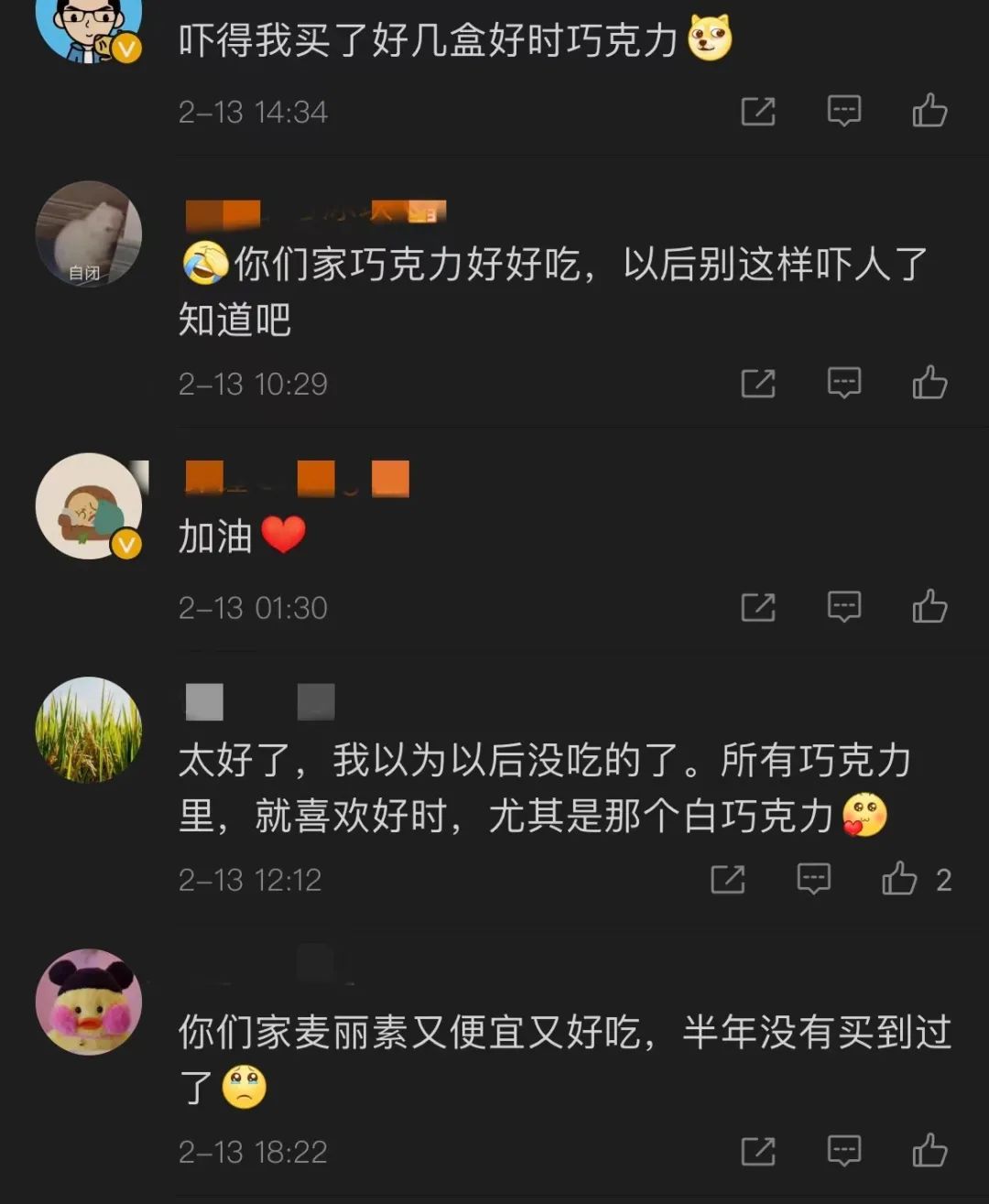
Task: Share the comment posted at 2-13 18:22
Action: pos(758,1151)
